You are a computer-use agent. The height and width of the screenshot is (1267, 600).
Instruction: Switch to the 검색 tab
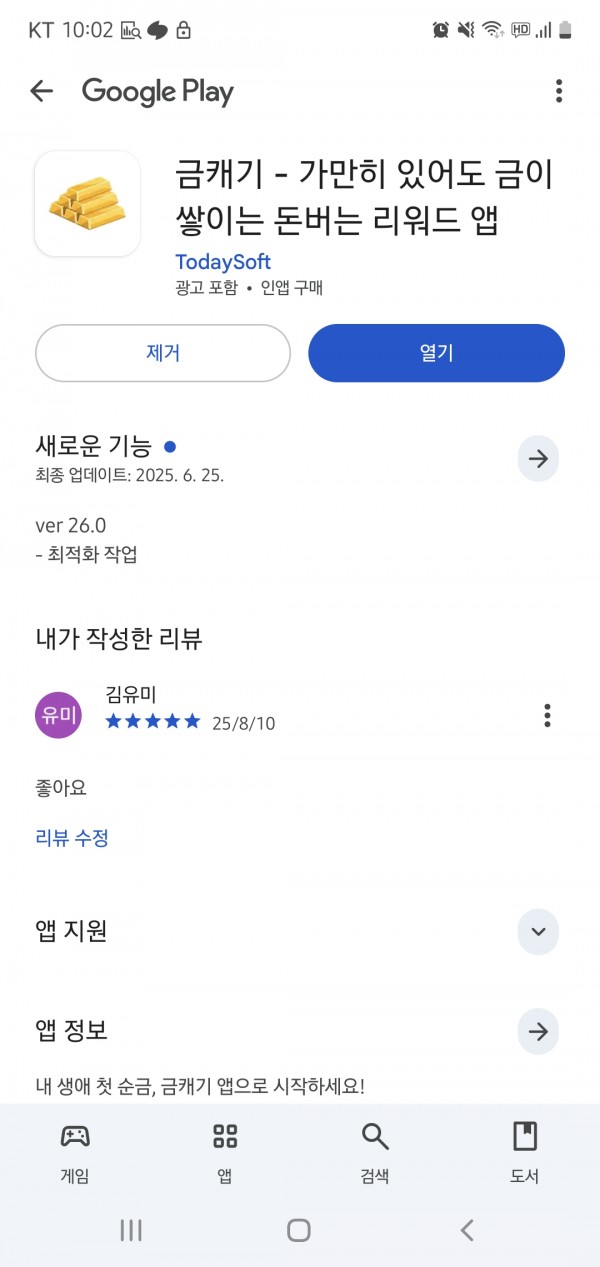point(375,1153)
